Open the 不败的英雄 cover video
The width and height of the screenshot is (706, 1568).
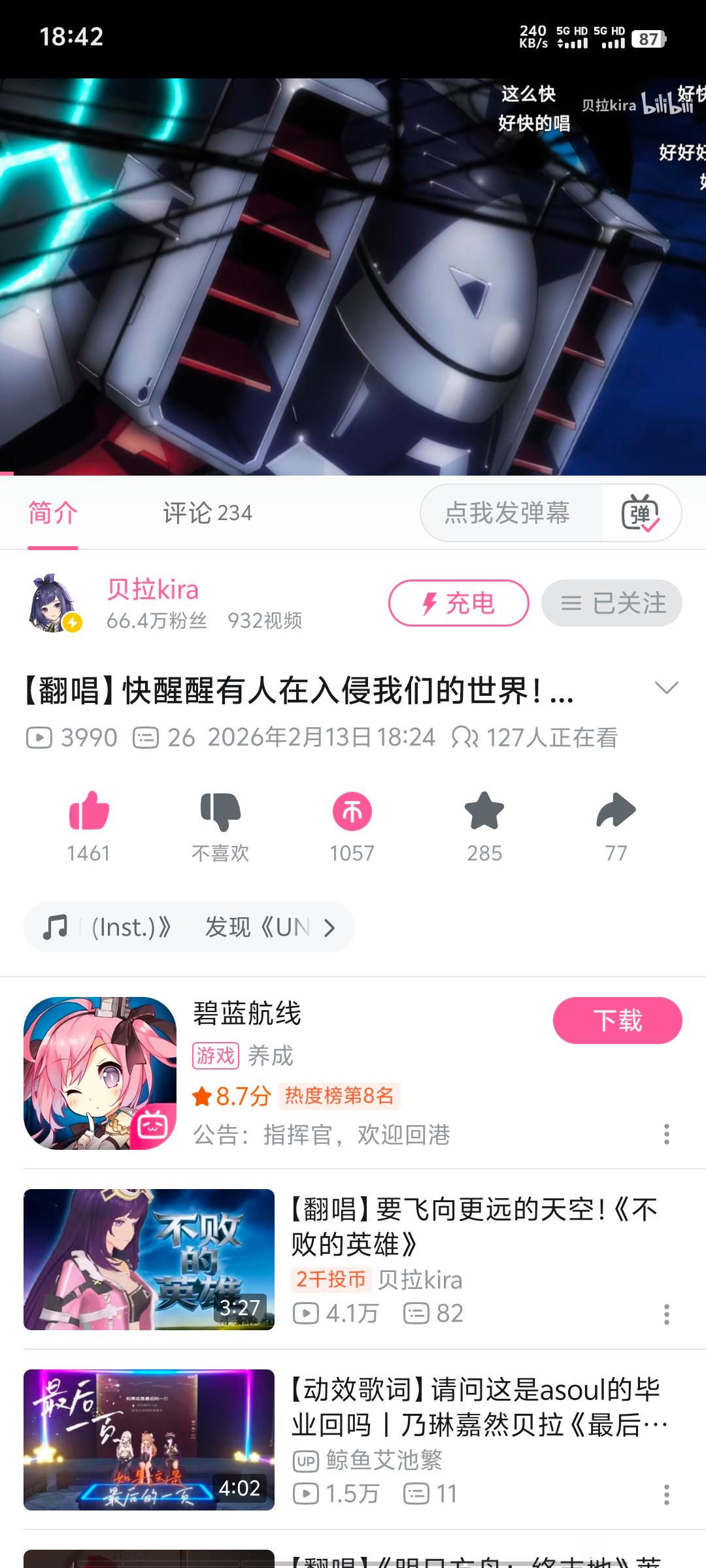click(149, 1259)
